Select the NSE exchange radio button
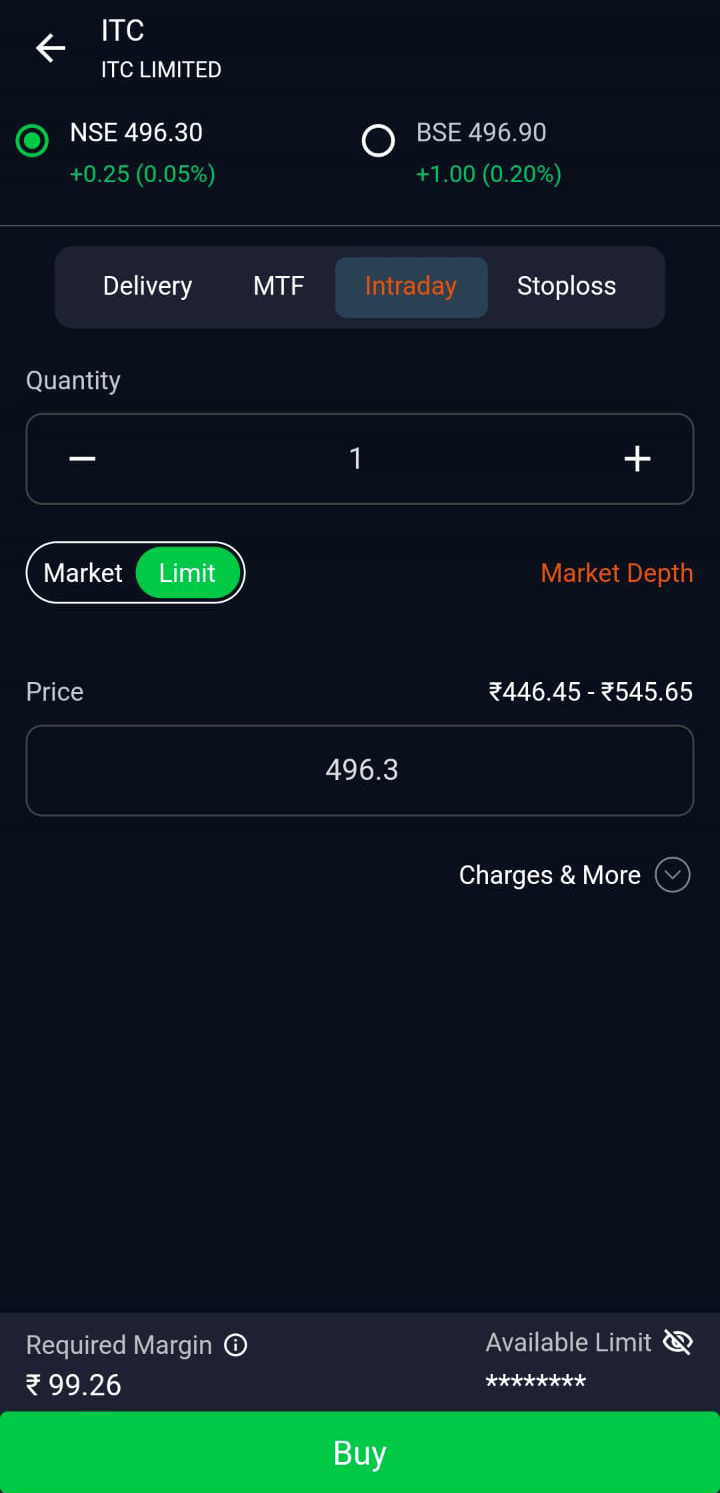Image resolution: width=720 pixels, height=1493 pixels. click(33, 141)
